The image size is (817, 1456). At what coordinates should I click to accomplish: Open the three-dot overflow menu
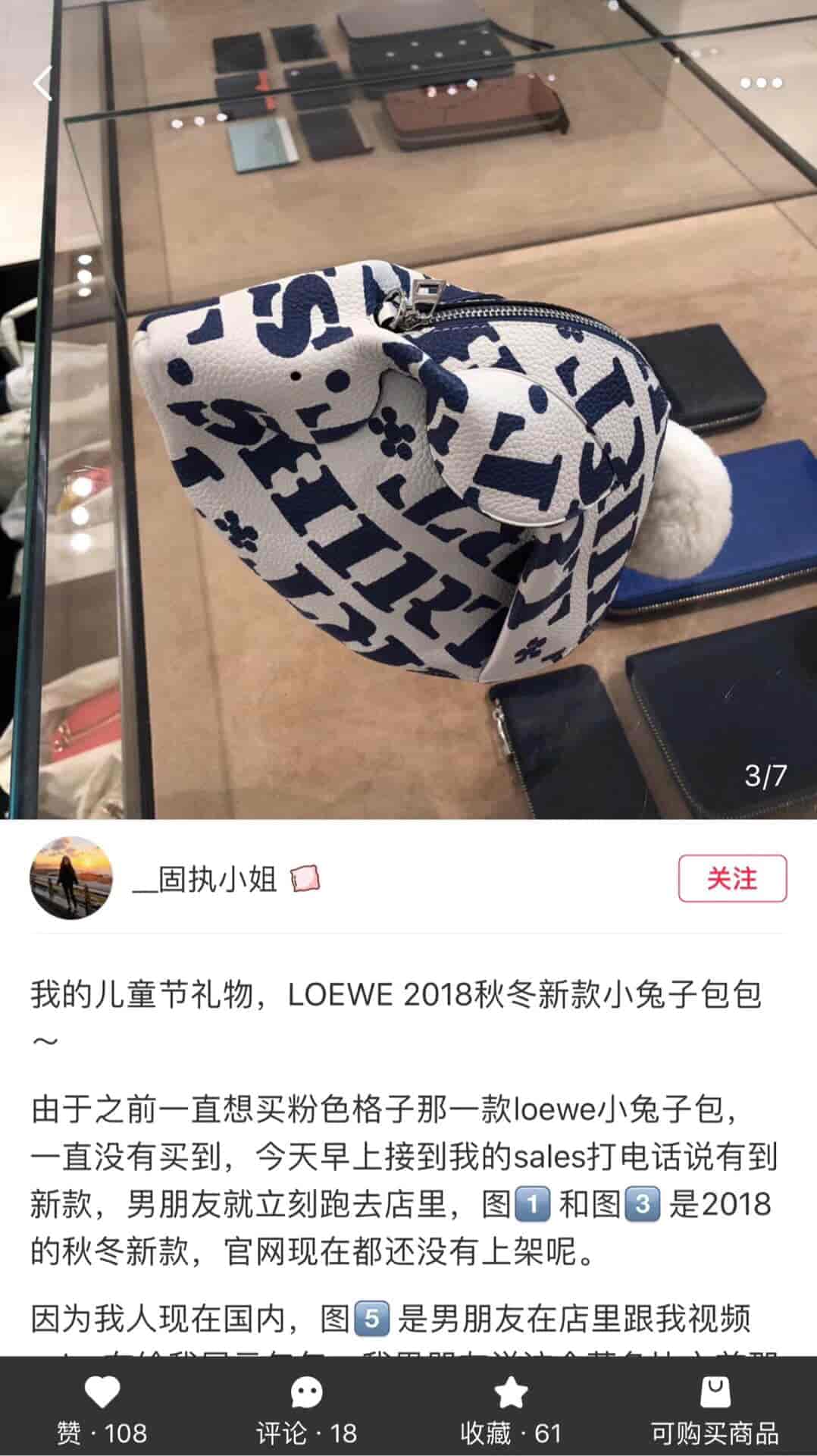(761, 83)
